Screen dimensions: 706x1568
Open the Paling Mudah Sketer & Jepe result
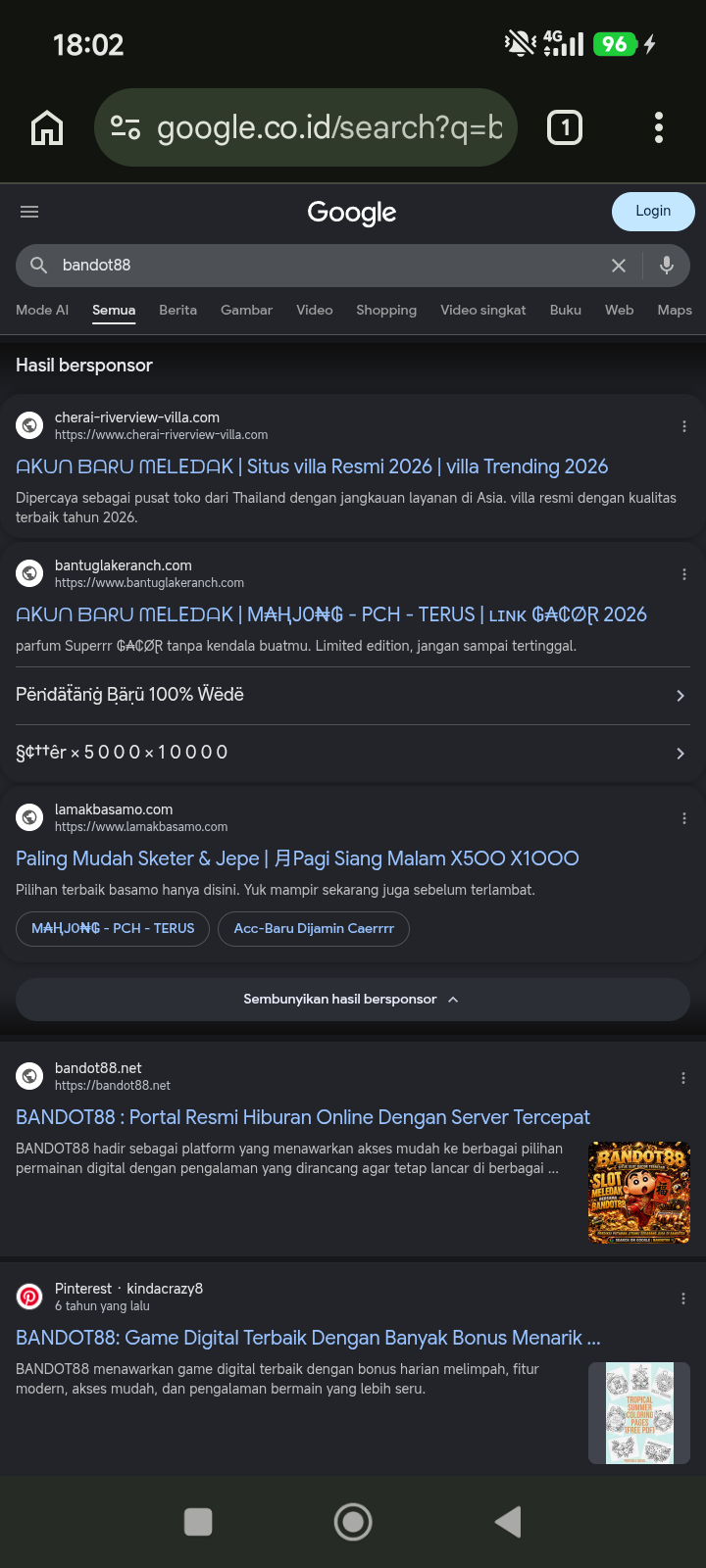click(x=297, y=858)
